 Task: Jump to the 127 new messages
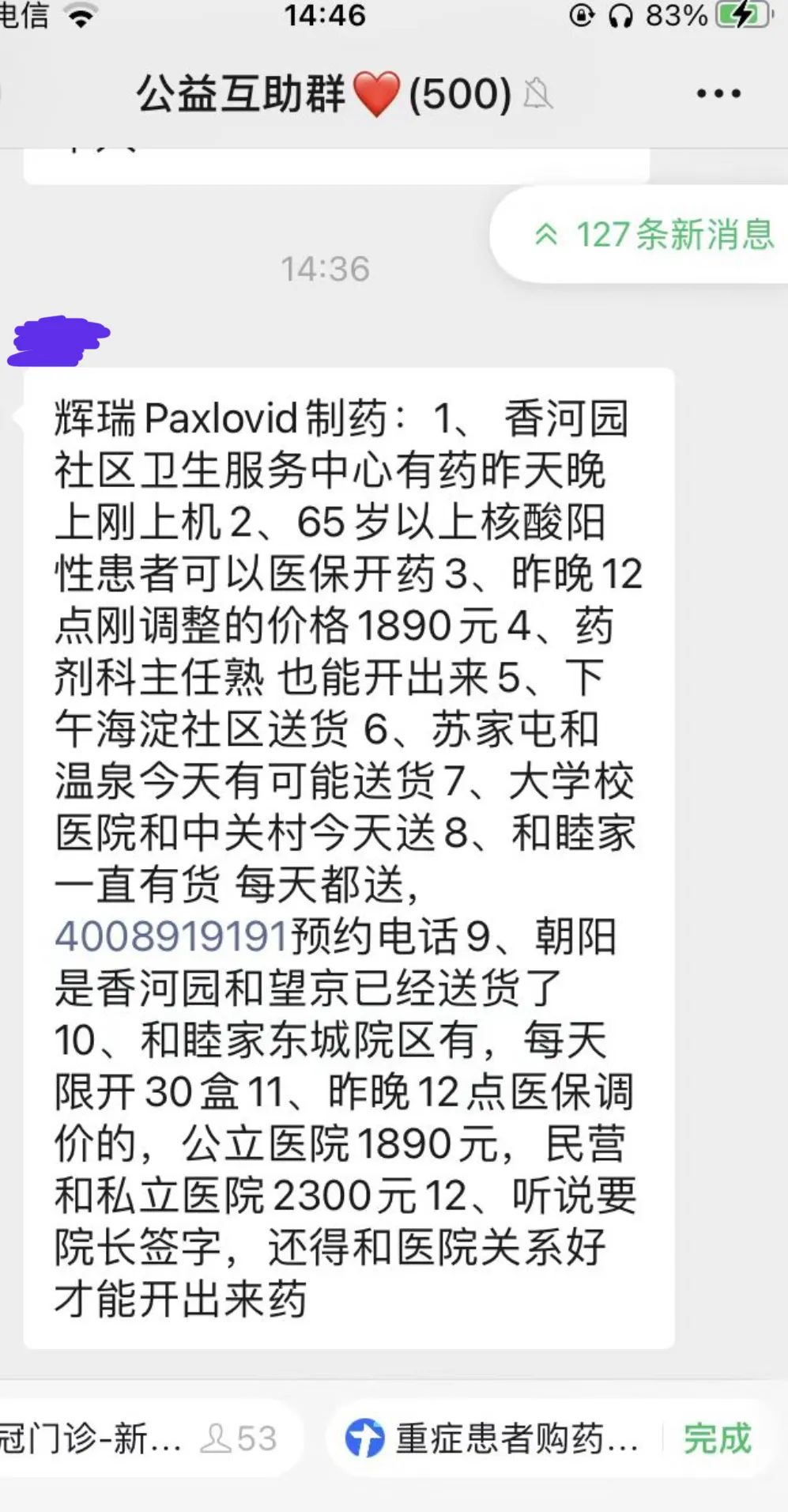click(656, 235)
